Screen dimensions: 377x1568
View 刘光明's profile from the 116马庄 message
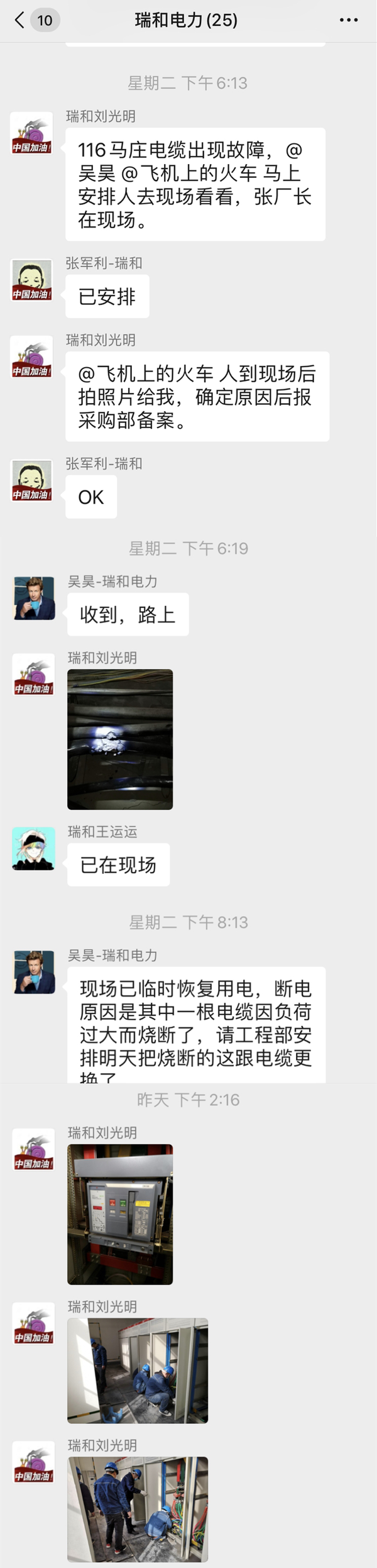point(31,133)
